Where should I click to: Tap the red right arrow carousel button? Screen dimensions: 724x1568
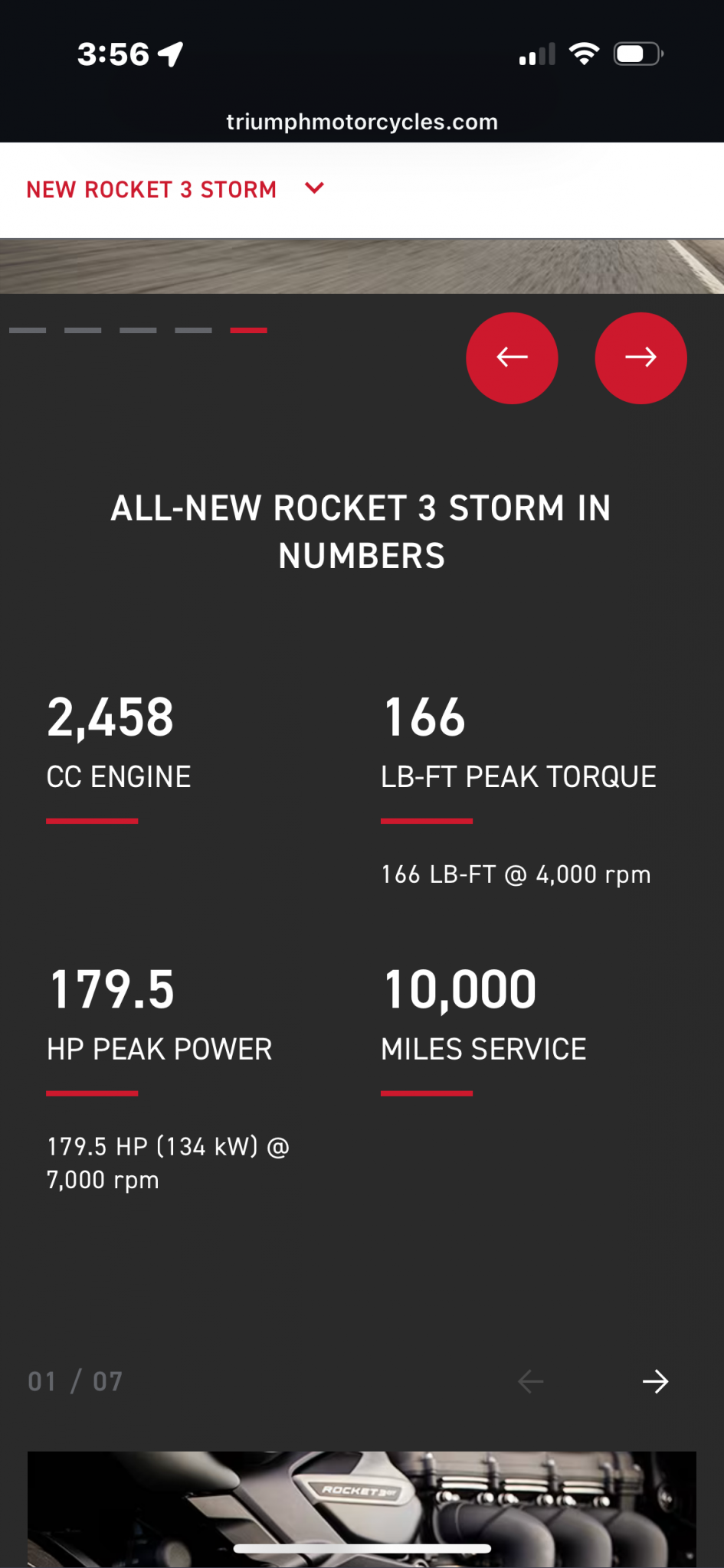coord(640,358)
